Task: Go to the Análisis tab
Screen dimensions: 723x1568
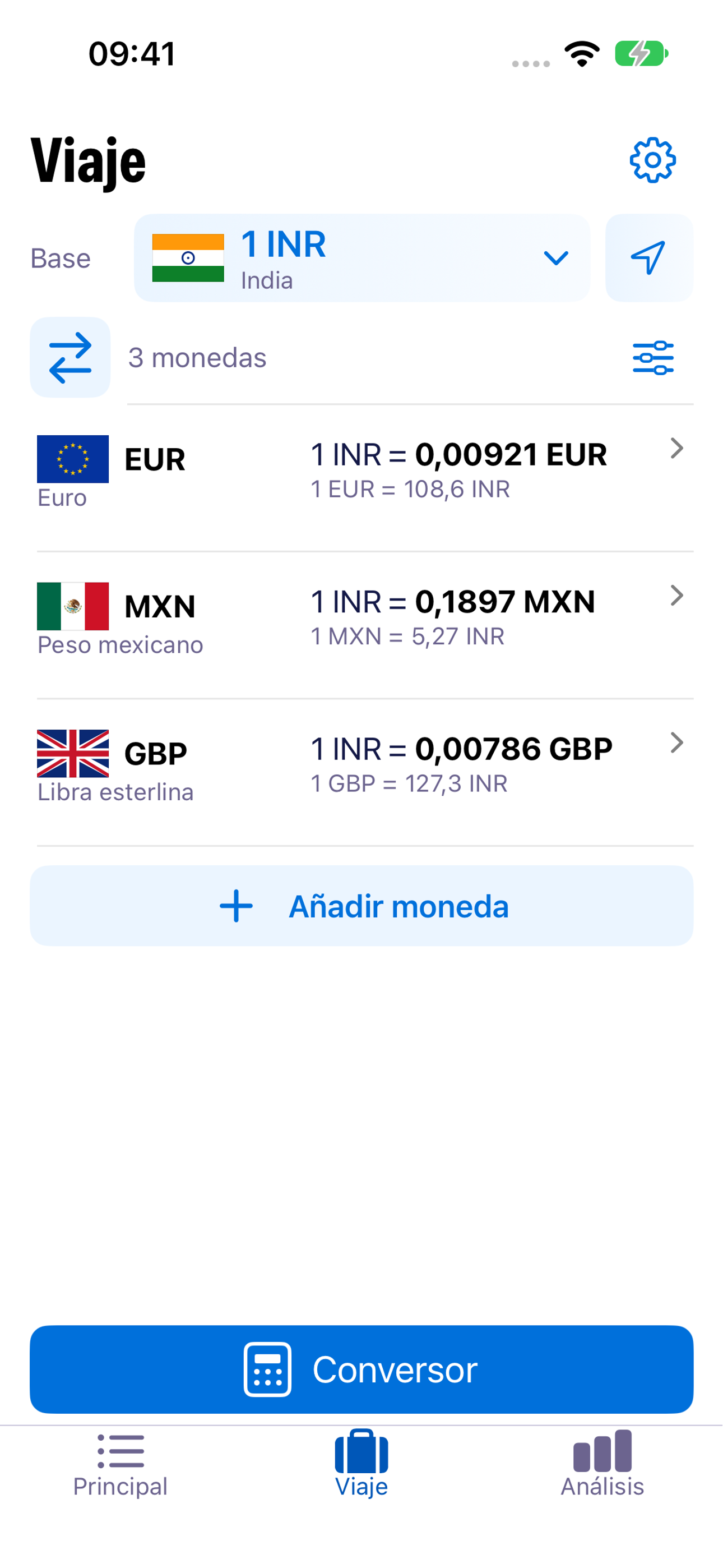Action: 602,1464
